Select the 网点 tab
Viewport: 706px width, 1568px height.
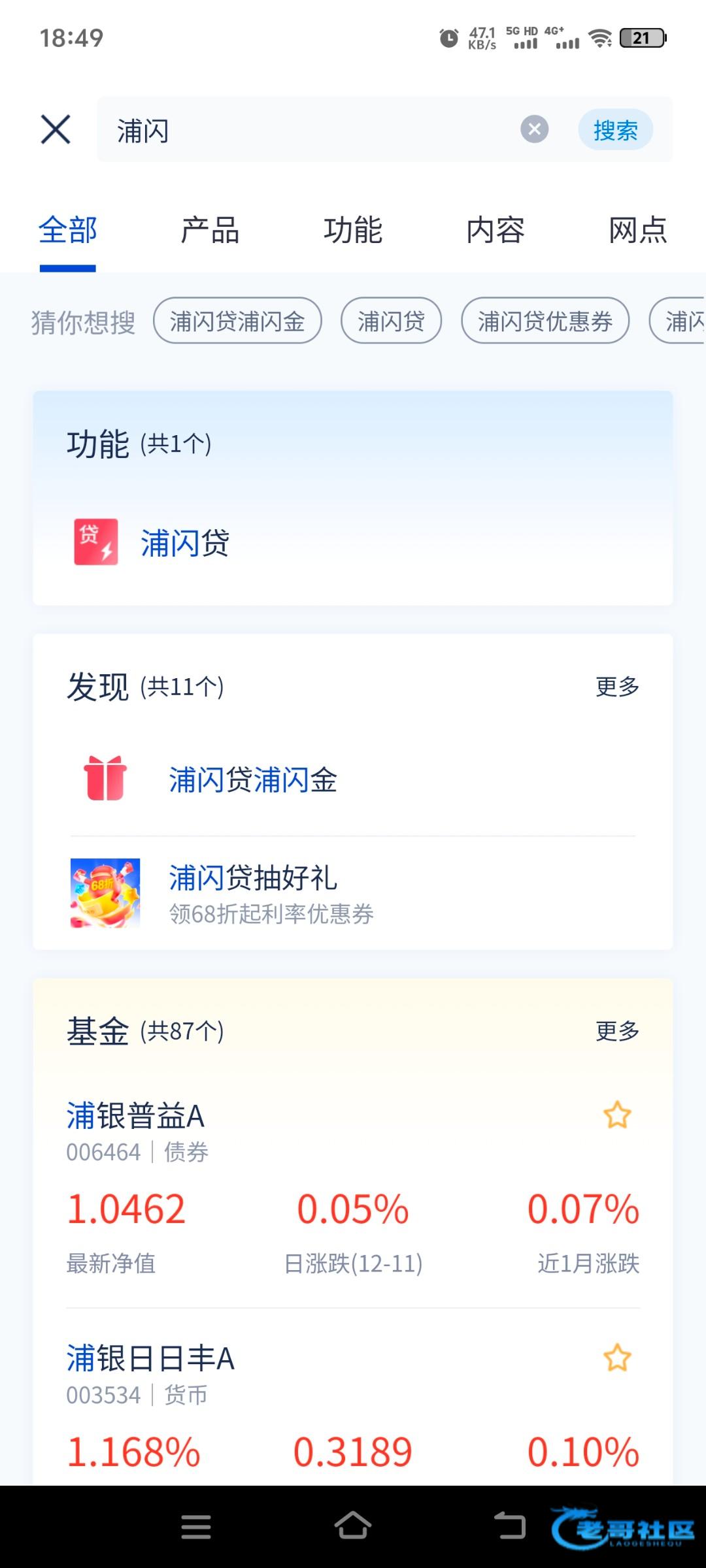637,231
